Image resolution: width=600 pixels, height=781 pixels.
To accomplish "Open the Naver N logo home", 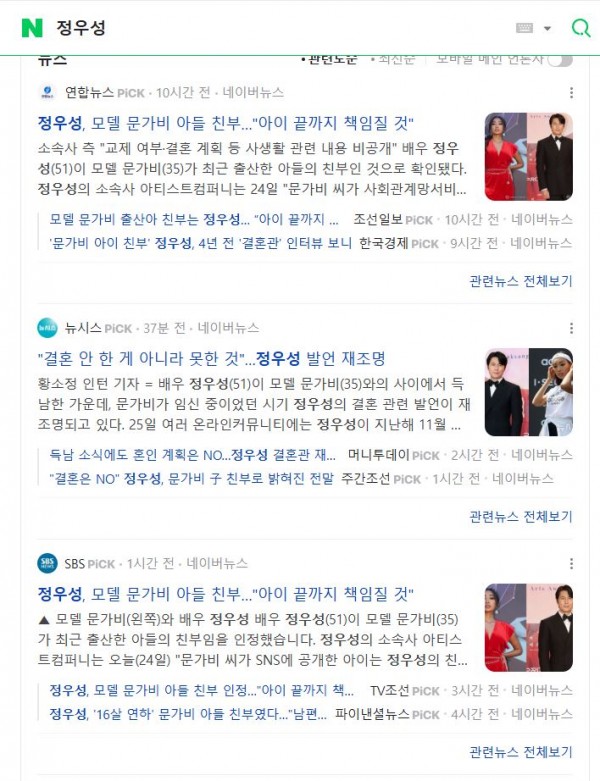I will tap(33, 28).
